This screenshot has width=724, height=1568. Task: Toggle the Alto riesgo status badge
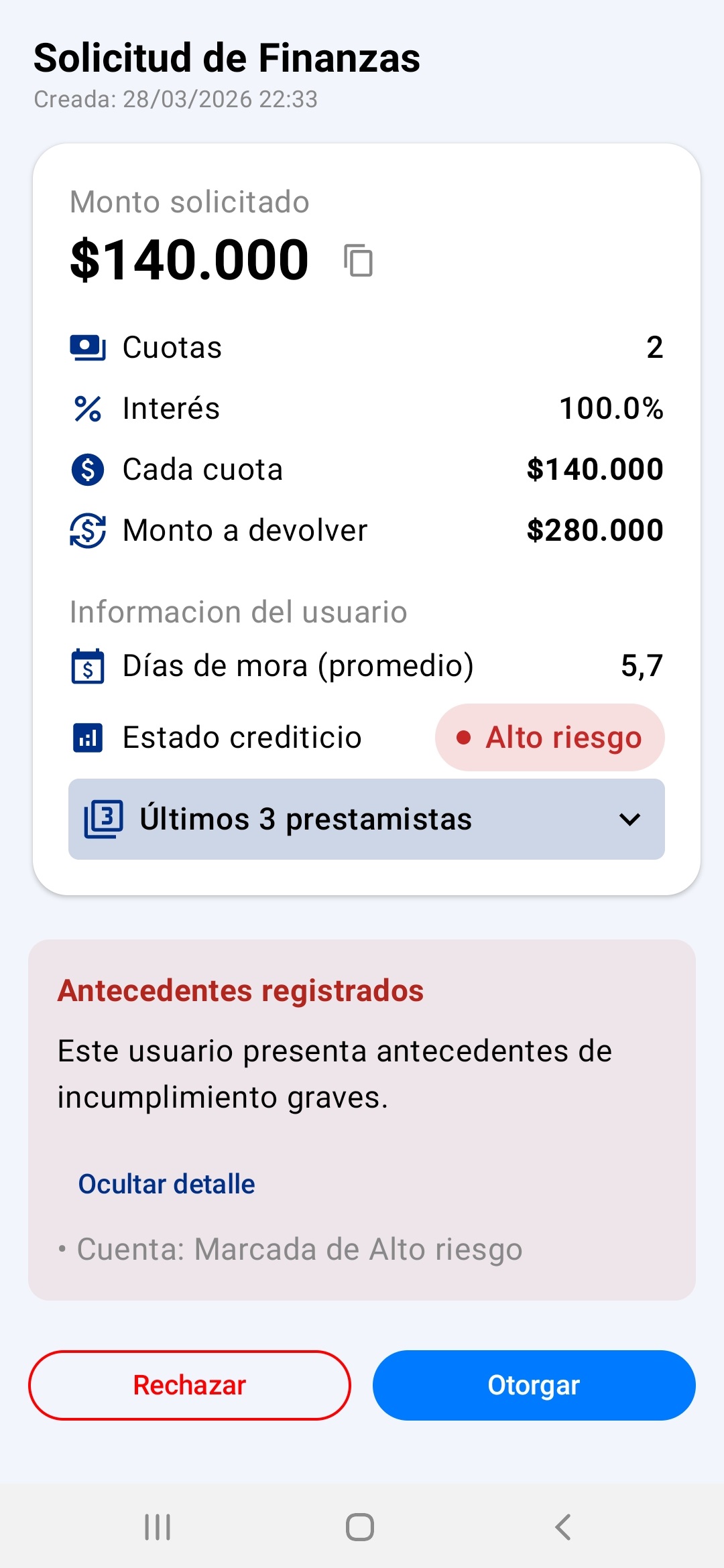tap(549, 738)
